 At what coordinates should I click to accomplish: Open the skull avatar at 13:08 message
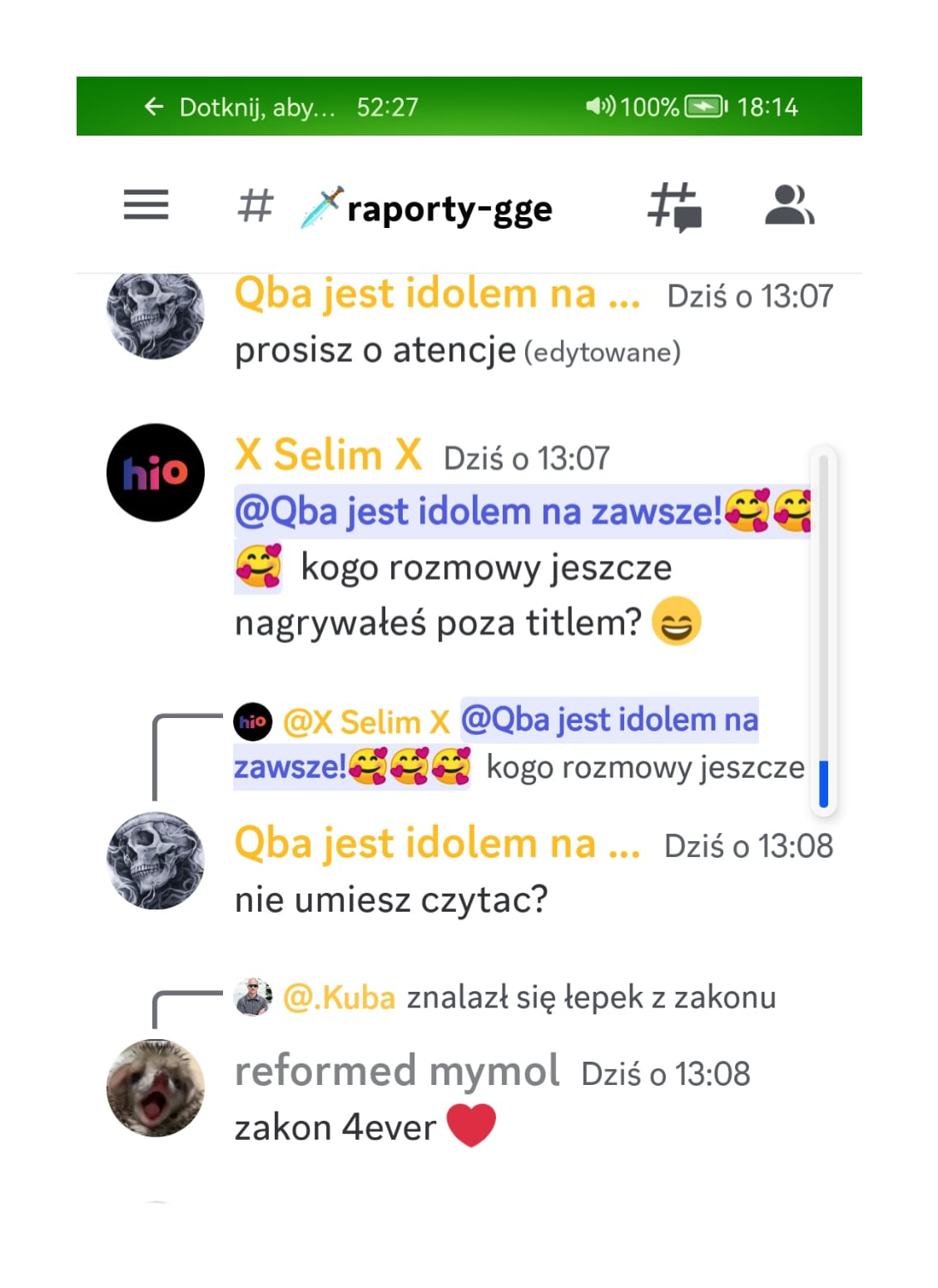(x=156, y=860)
